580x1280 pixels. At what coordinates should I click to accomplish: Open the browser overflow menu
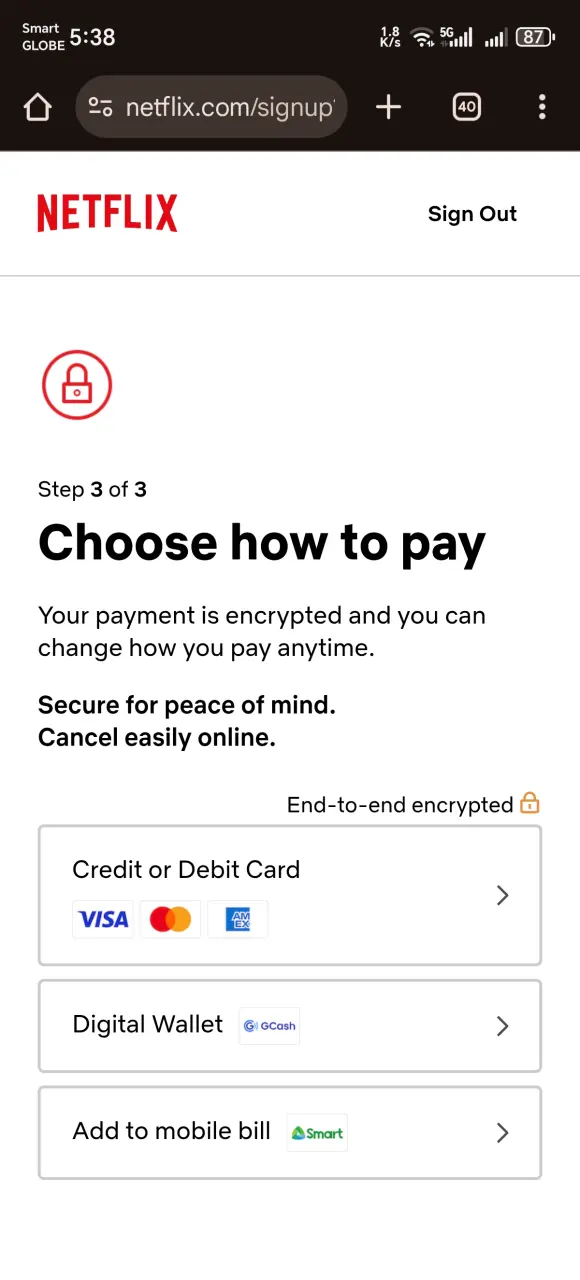(x=542, y=107)
